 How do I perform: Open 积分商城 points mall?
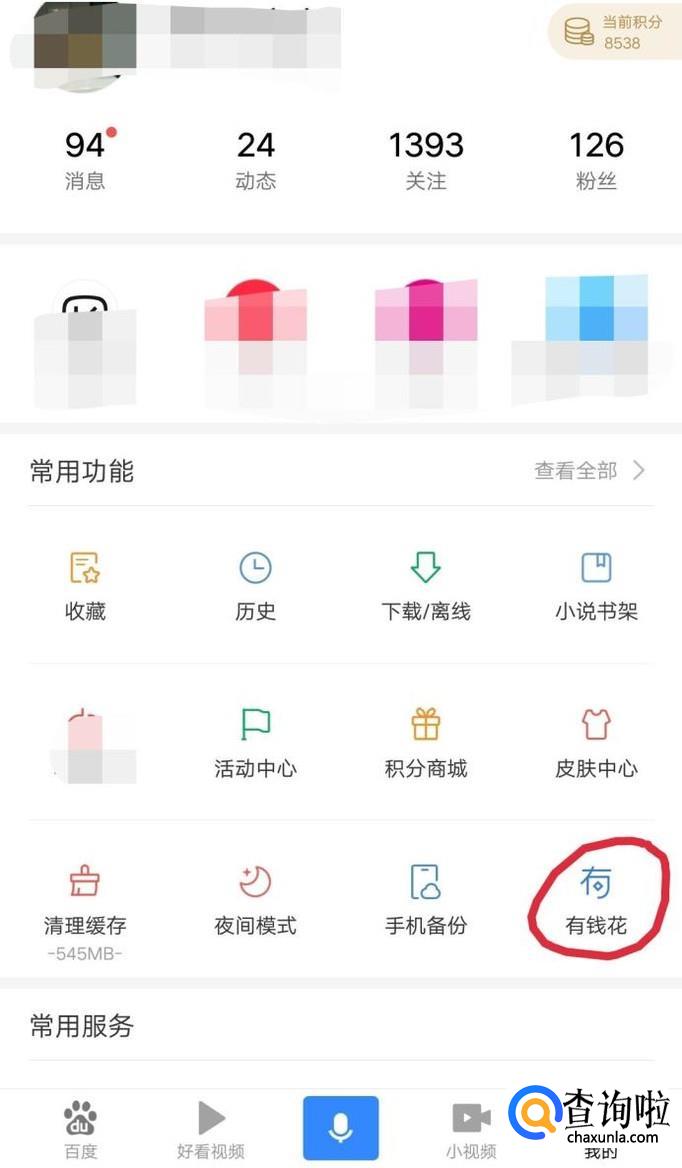pyautogui.click(x=426, y=743)
